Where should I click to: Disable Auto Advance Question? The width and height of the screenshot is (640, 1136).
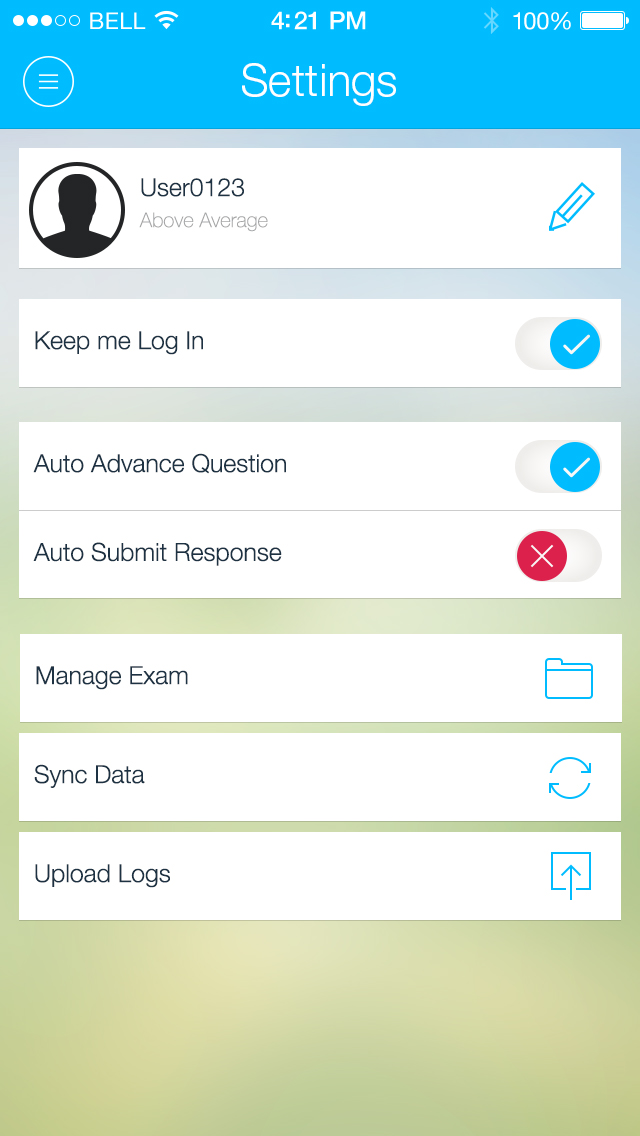pyautogui.click(x=558, y=467)
